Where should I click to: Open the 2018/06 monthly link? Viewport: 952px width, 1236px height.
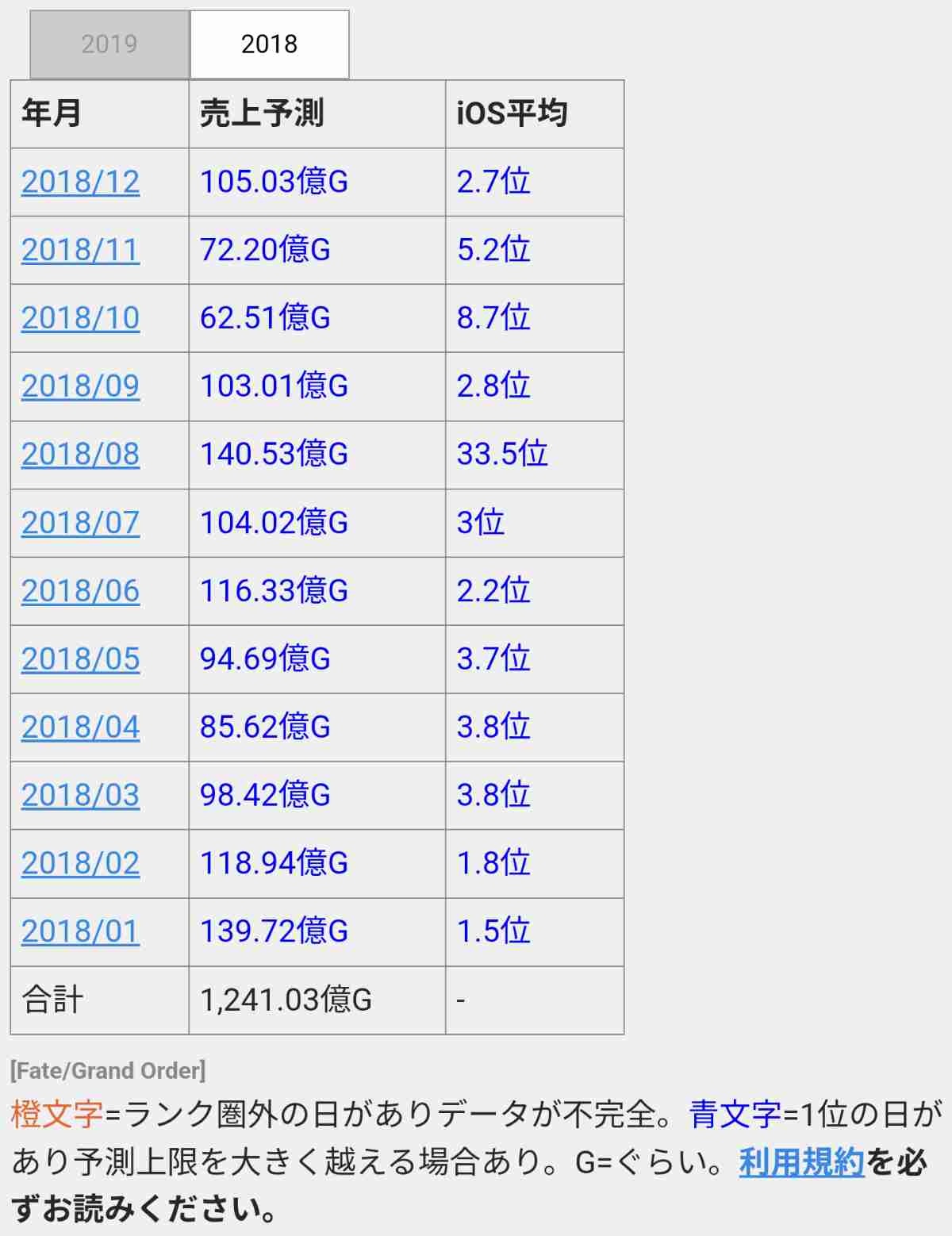click(80, 591)
